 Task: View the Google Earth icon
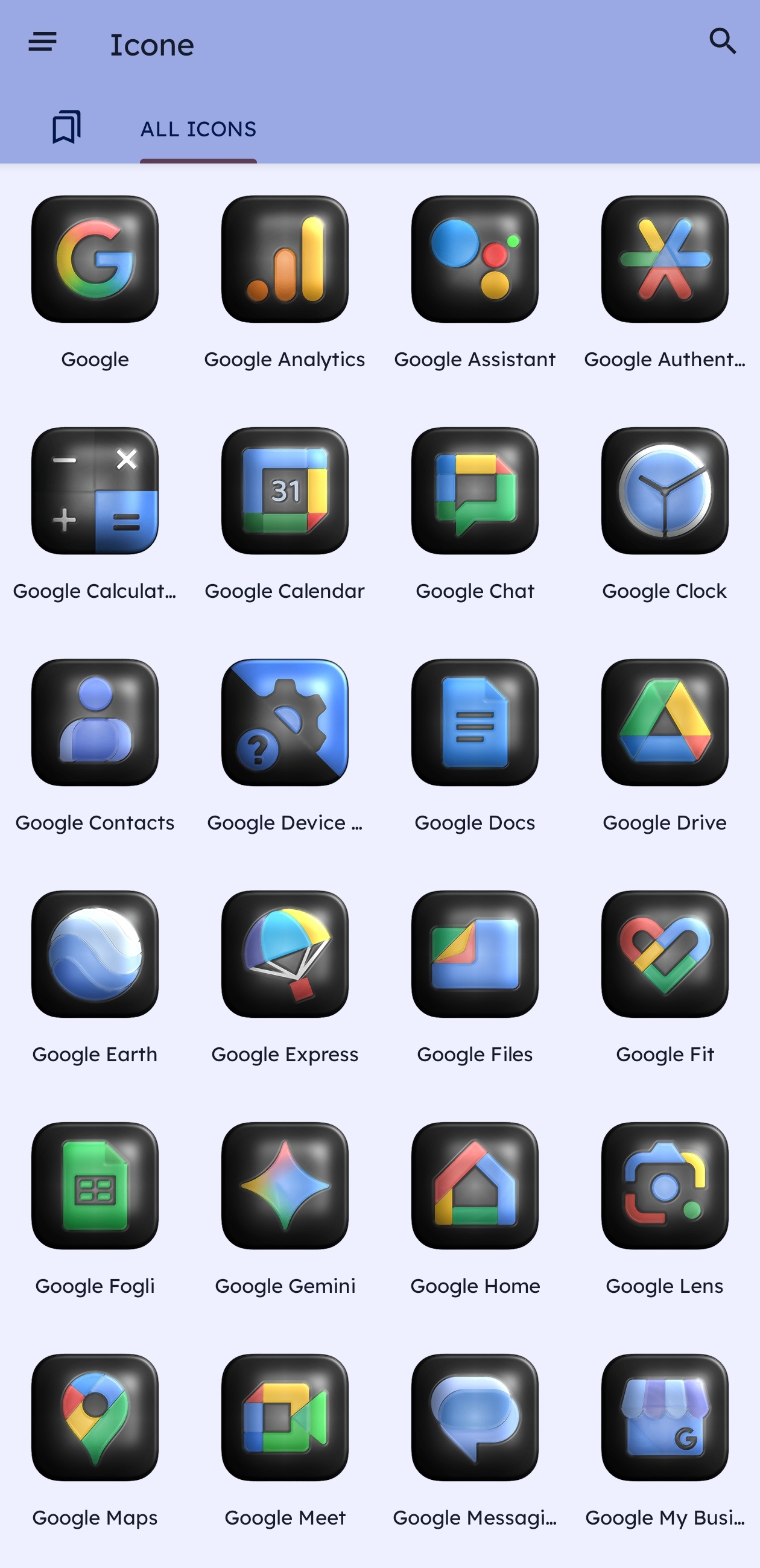tap(95, 954)
